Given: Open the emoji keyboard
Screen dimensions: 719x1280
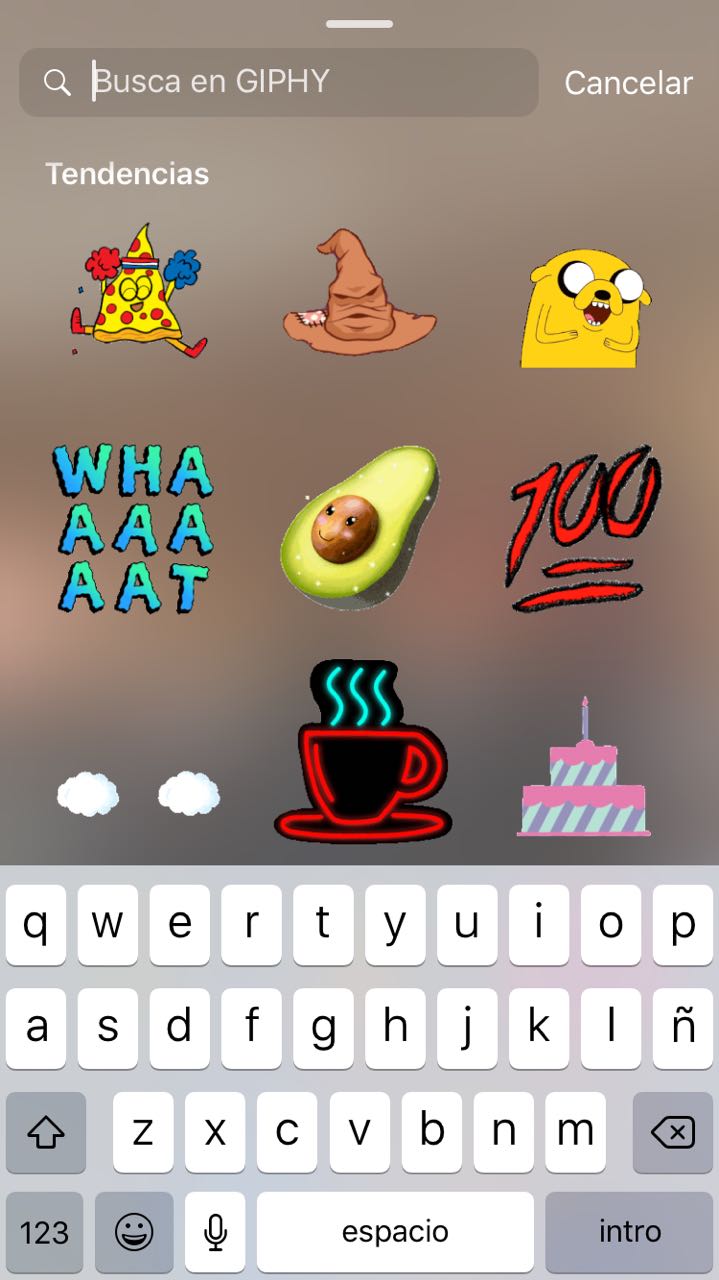Looking at the screenshot, I should coord(134,1232).
